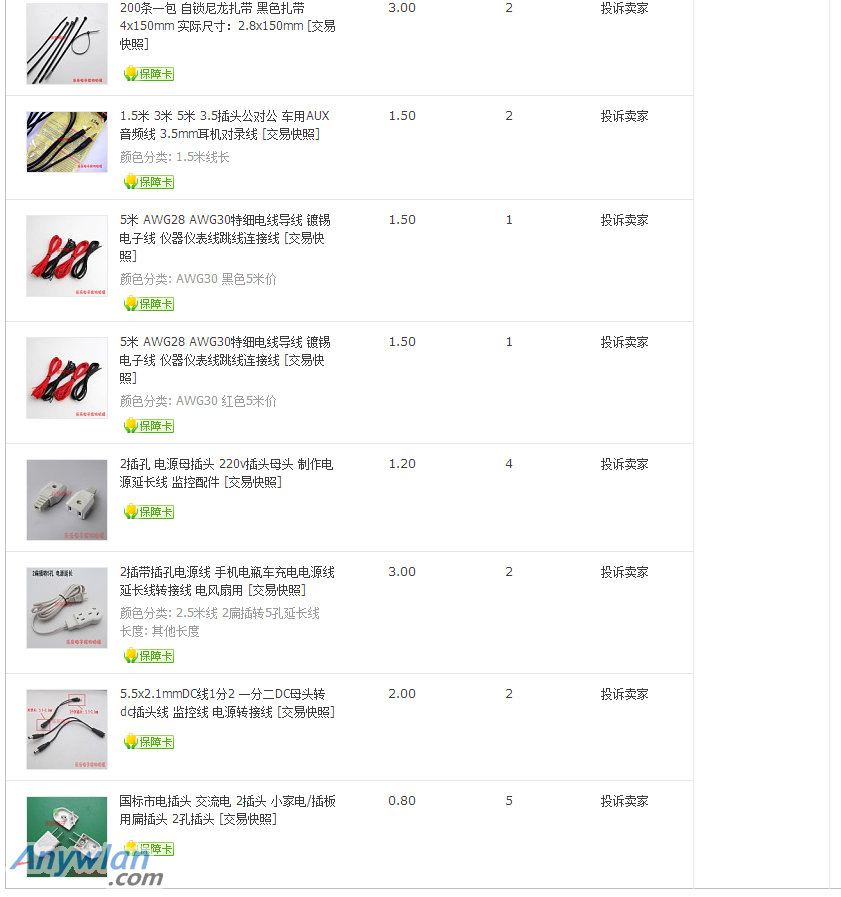Open the 2插孔 电源母插头 220v product title

226,473
